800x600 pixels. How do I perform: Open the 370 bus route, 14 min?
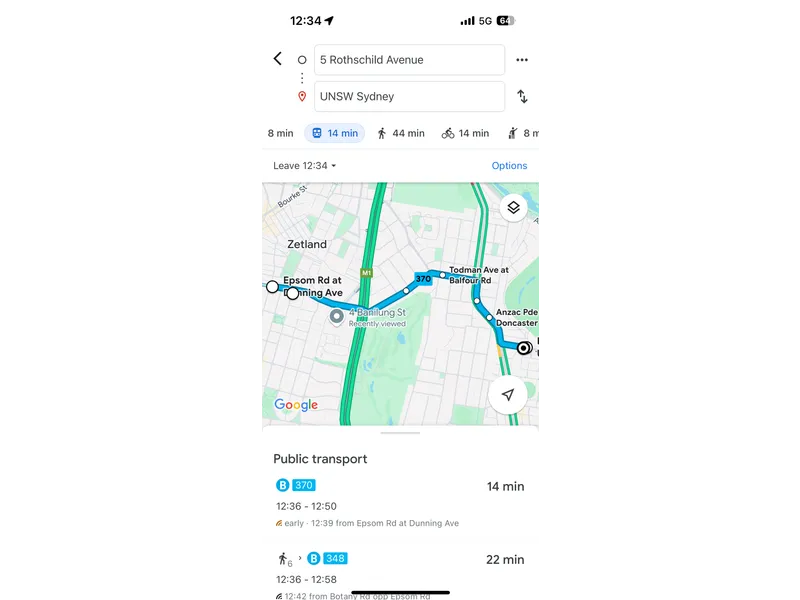[x=400, y=503]
